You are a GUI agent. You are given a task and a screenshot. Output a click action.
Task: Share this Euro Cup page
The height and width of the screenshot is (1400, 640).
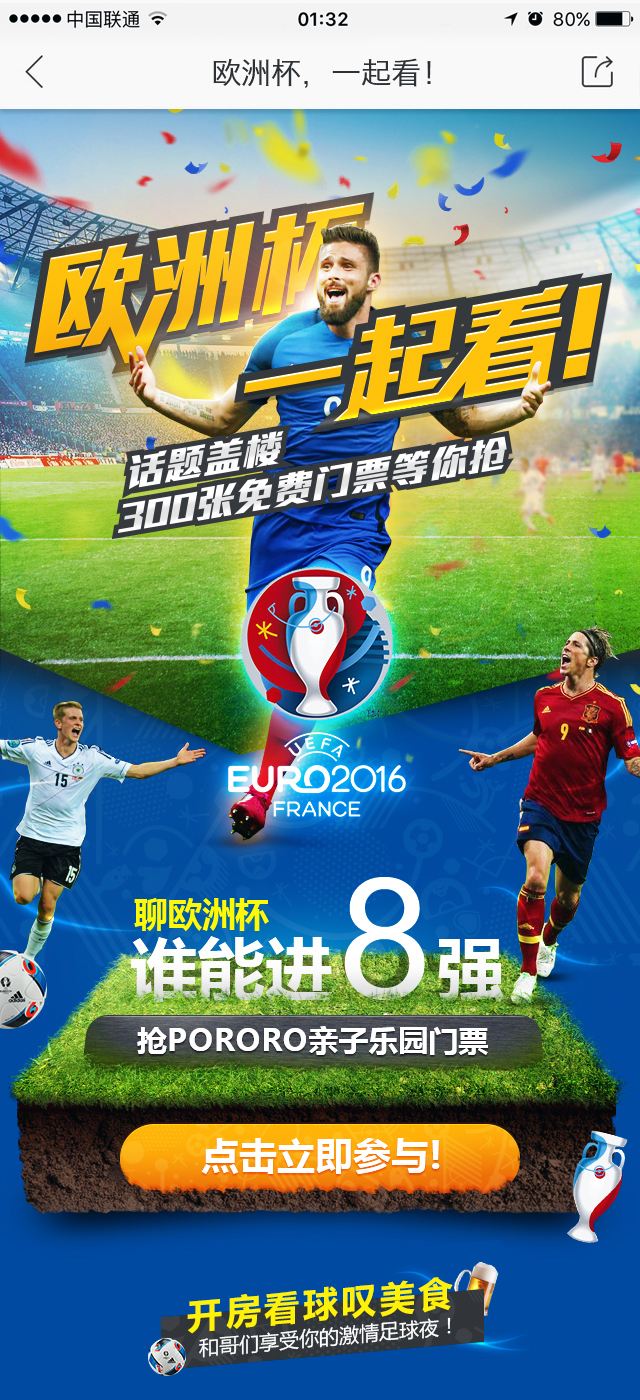(597, 72)
